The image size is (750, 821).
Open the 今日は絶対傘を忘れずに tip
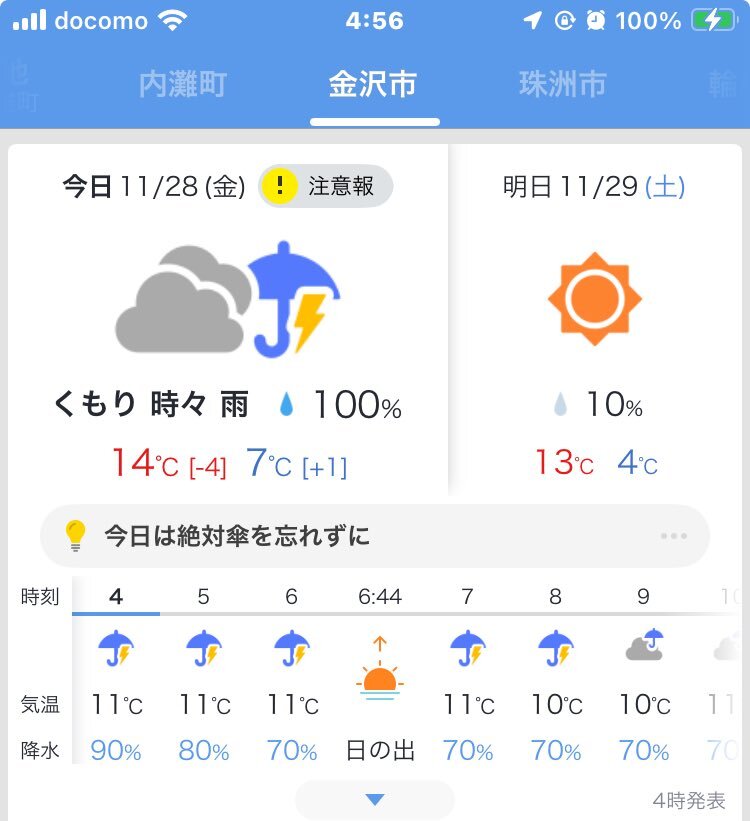pyautogui.click(x=374, y=536)
